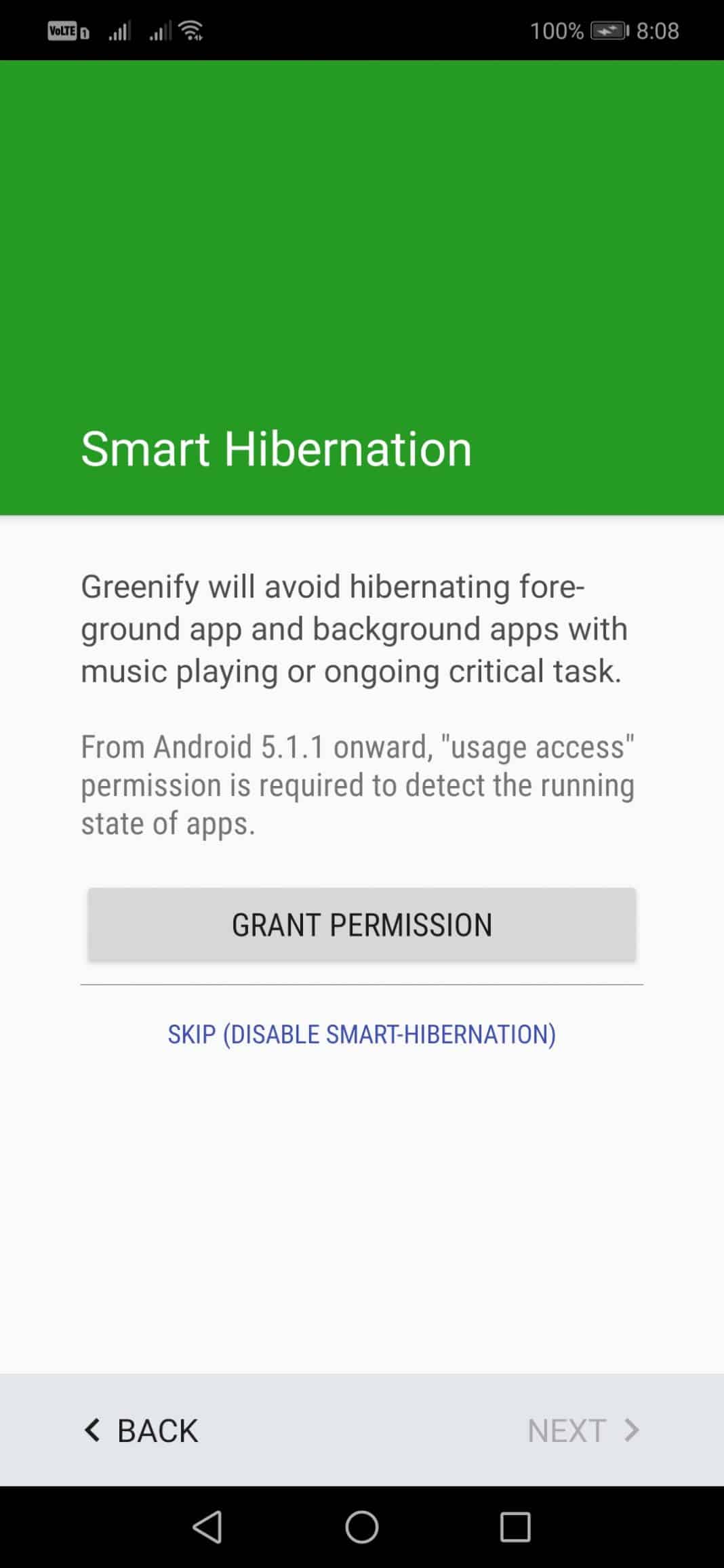Viewport: 724px width, 1568px height.
Task: Tap the 100% battery percentage text
Action: 557,30
